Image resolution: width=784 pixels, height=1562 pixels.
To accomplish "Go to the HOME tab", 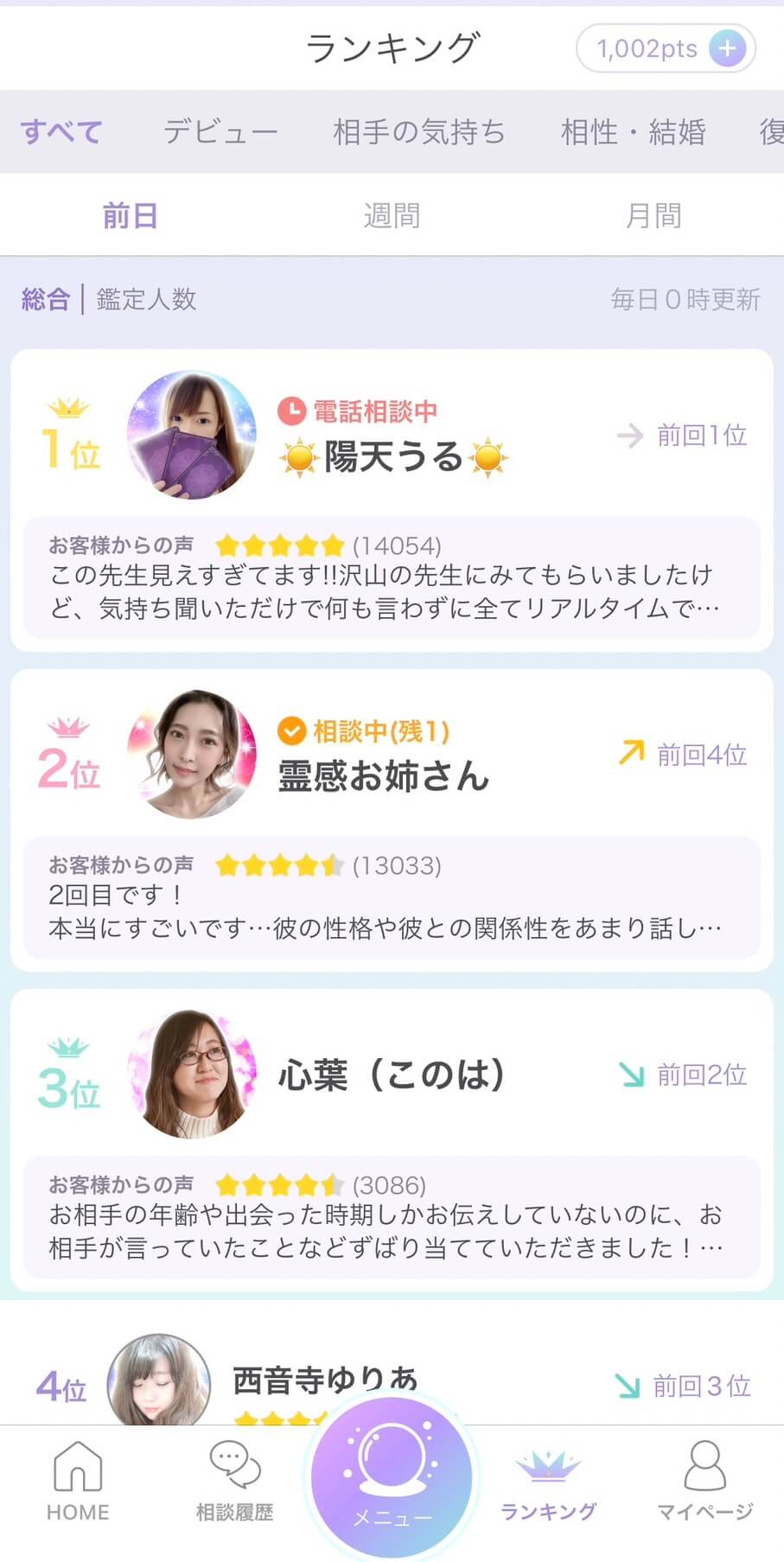I will (78, 1480).
